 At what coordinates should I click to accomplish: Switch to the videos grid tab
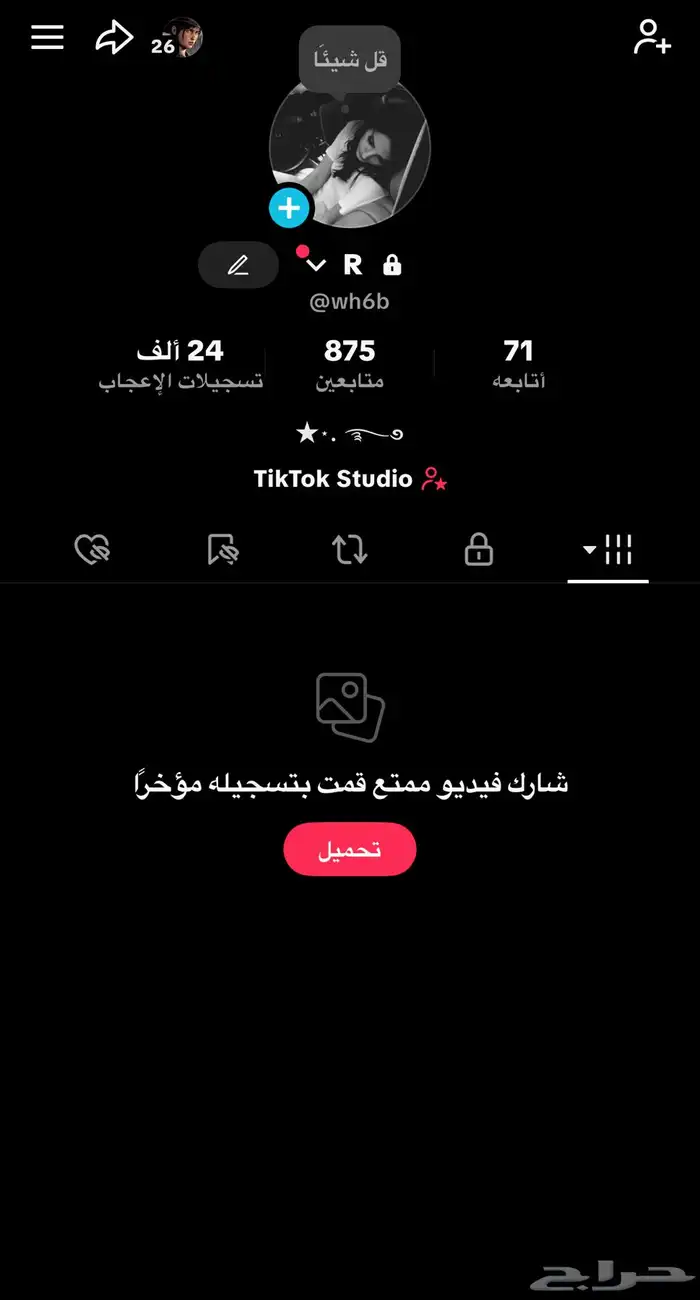point(608,549)
